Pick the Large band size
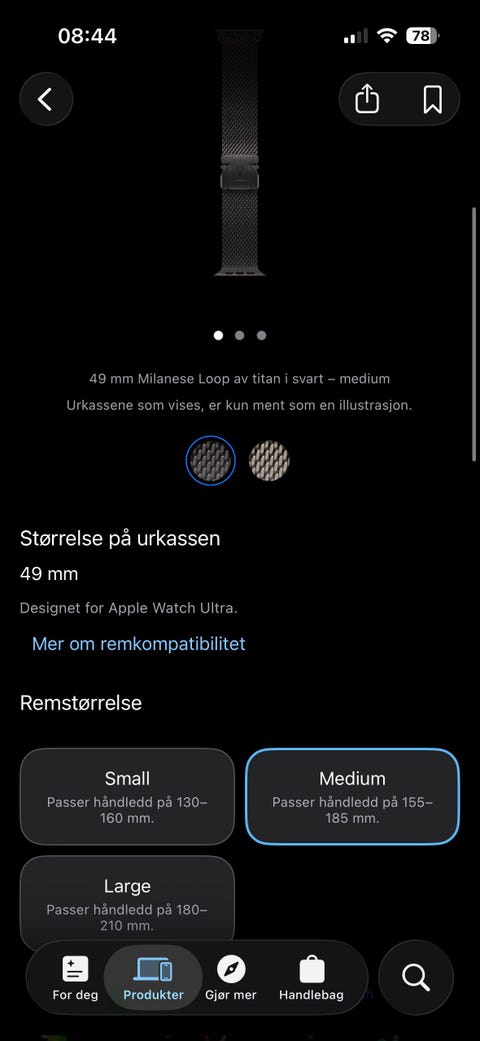Image resolution: width=480 pixels, height=1041 pixels. (x=127, y=904)
